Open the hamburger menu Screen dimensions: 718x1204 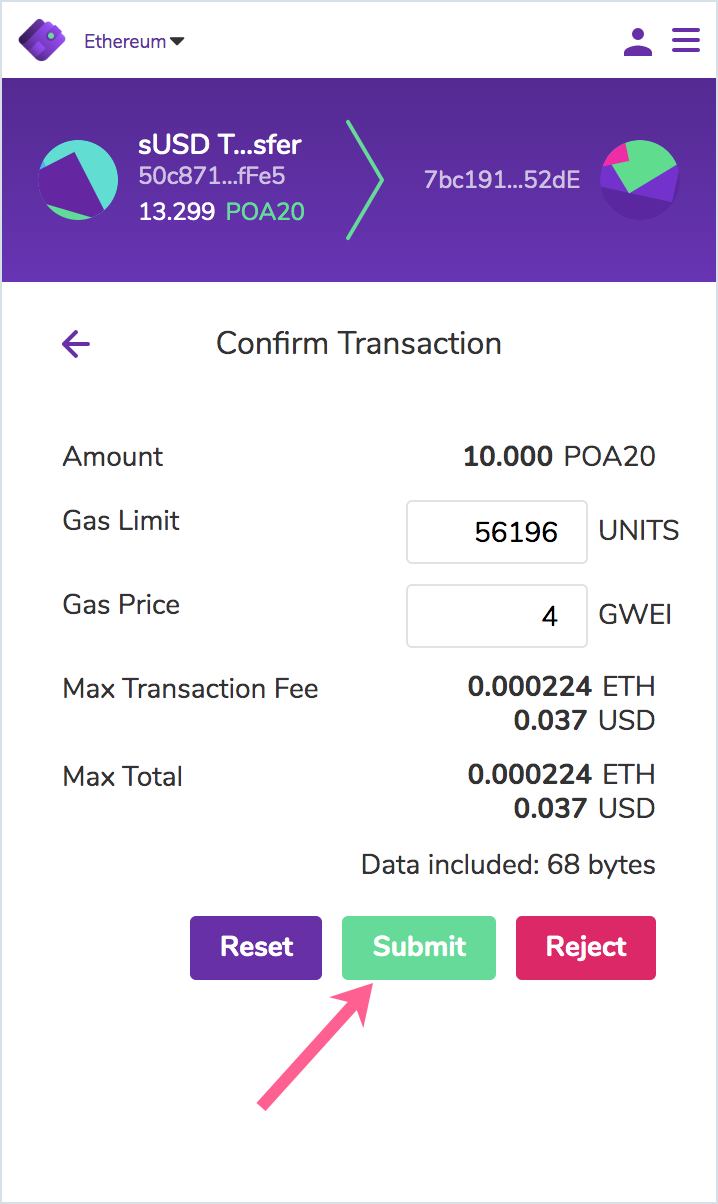(686, 41)
